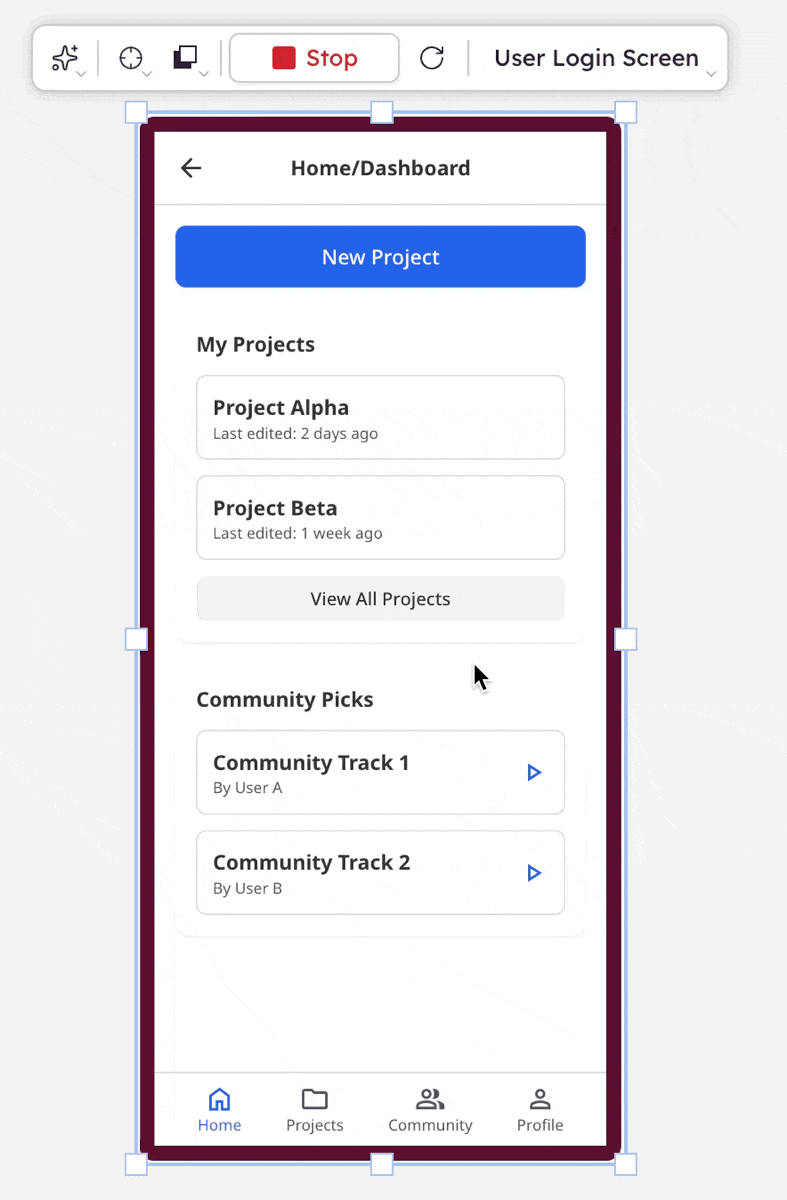
Task: Reload the preview with refresh icon
Action: pyautogui.click(x=432, y=58)
